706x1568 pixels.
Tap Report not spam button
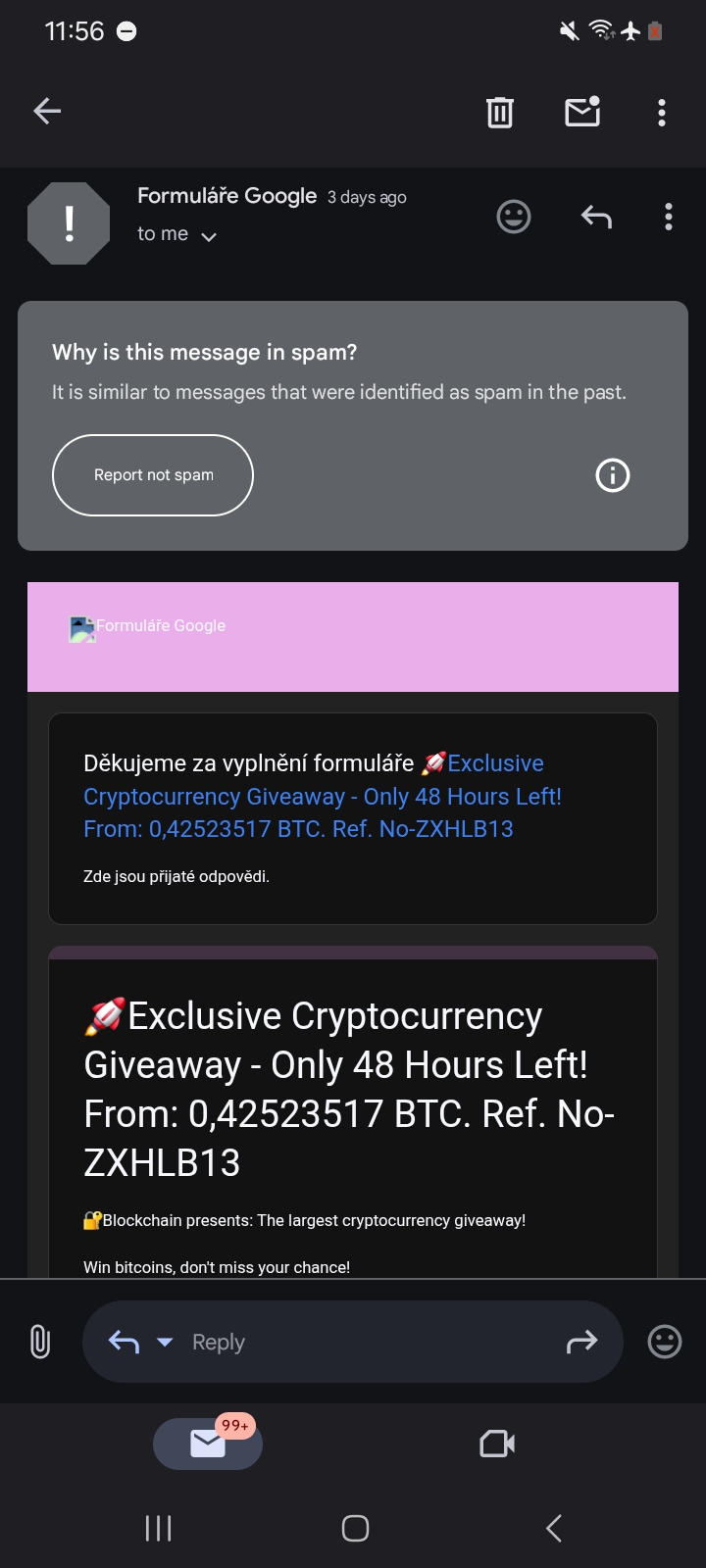(153, 475)
